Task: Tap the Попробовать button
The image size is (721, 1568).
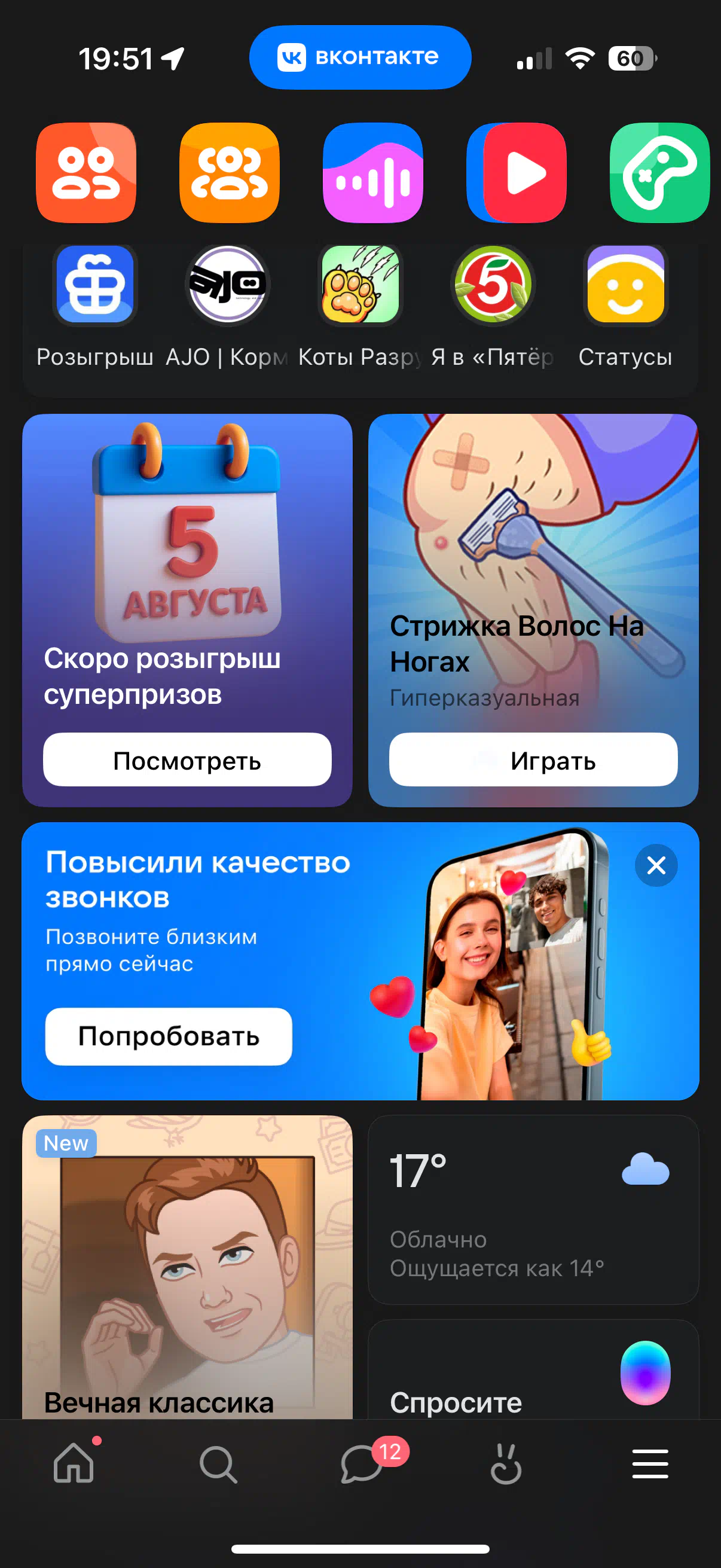Action: (169, 1036)
